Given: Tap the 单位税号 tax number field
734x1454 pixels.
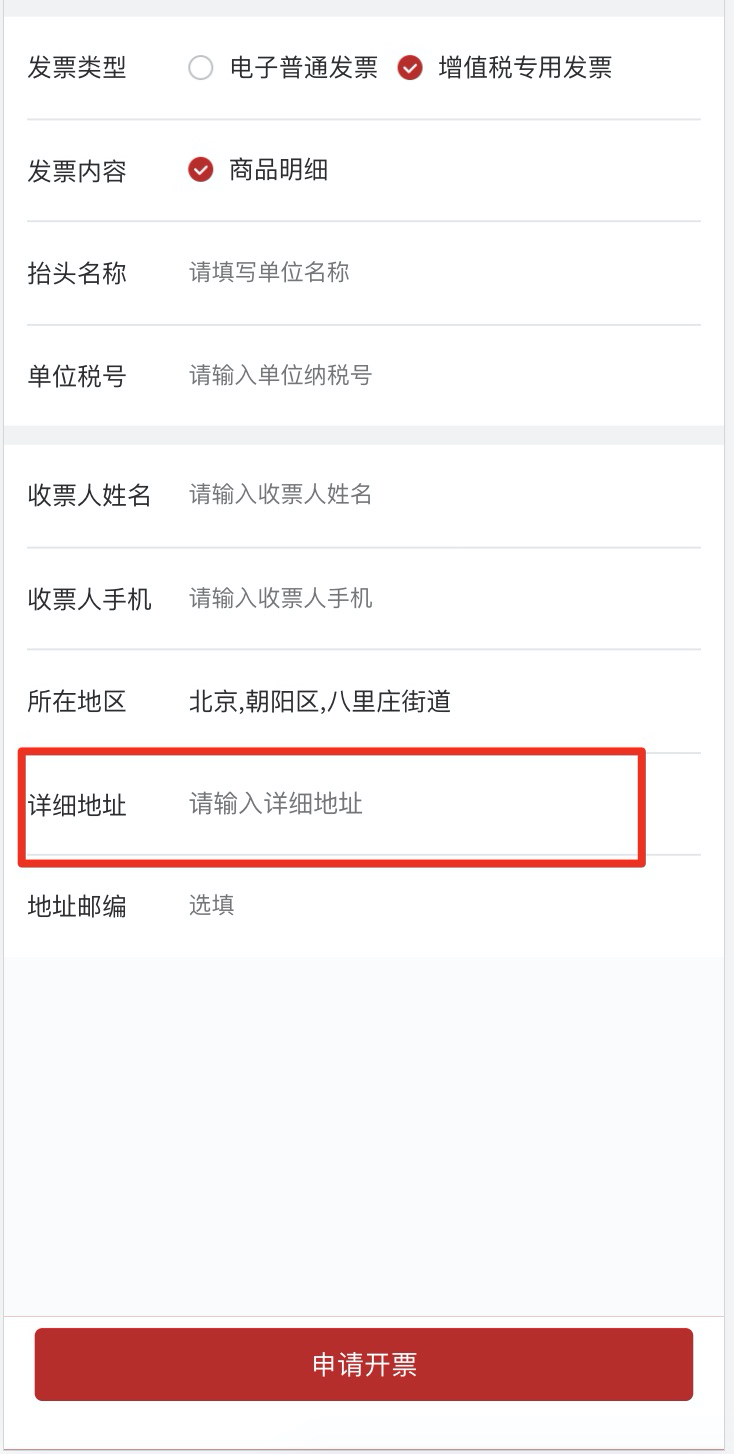Looking at the screenshot, I should click(x=440, y=375).
